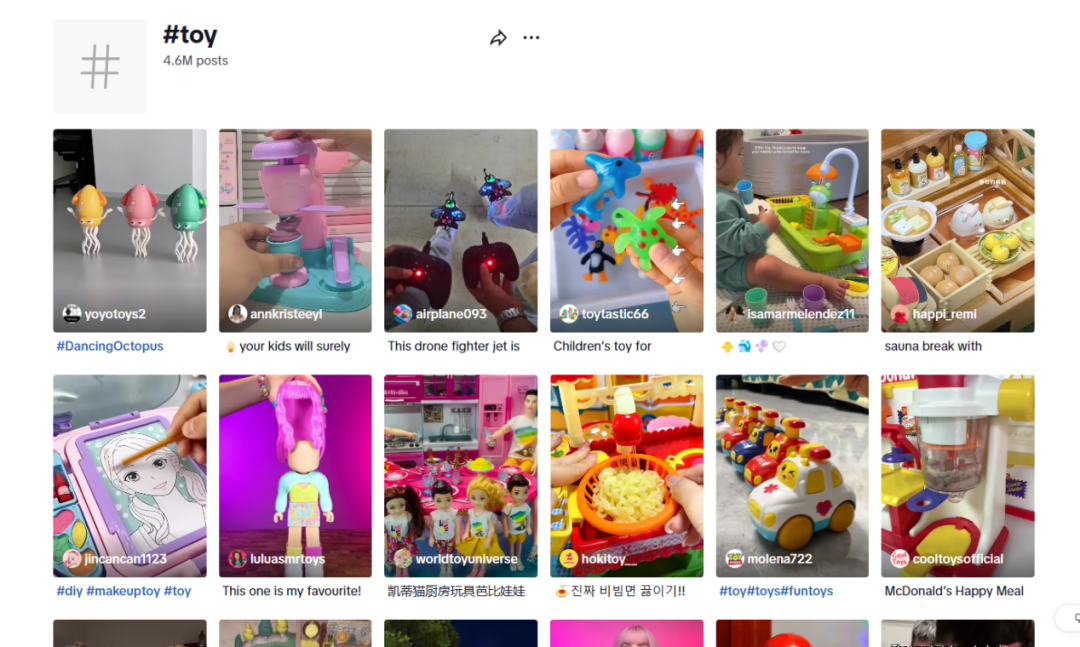Open the yoyotoys2 dancing octopus video
The image size is (1080, 647).
[x=130, y=230]
